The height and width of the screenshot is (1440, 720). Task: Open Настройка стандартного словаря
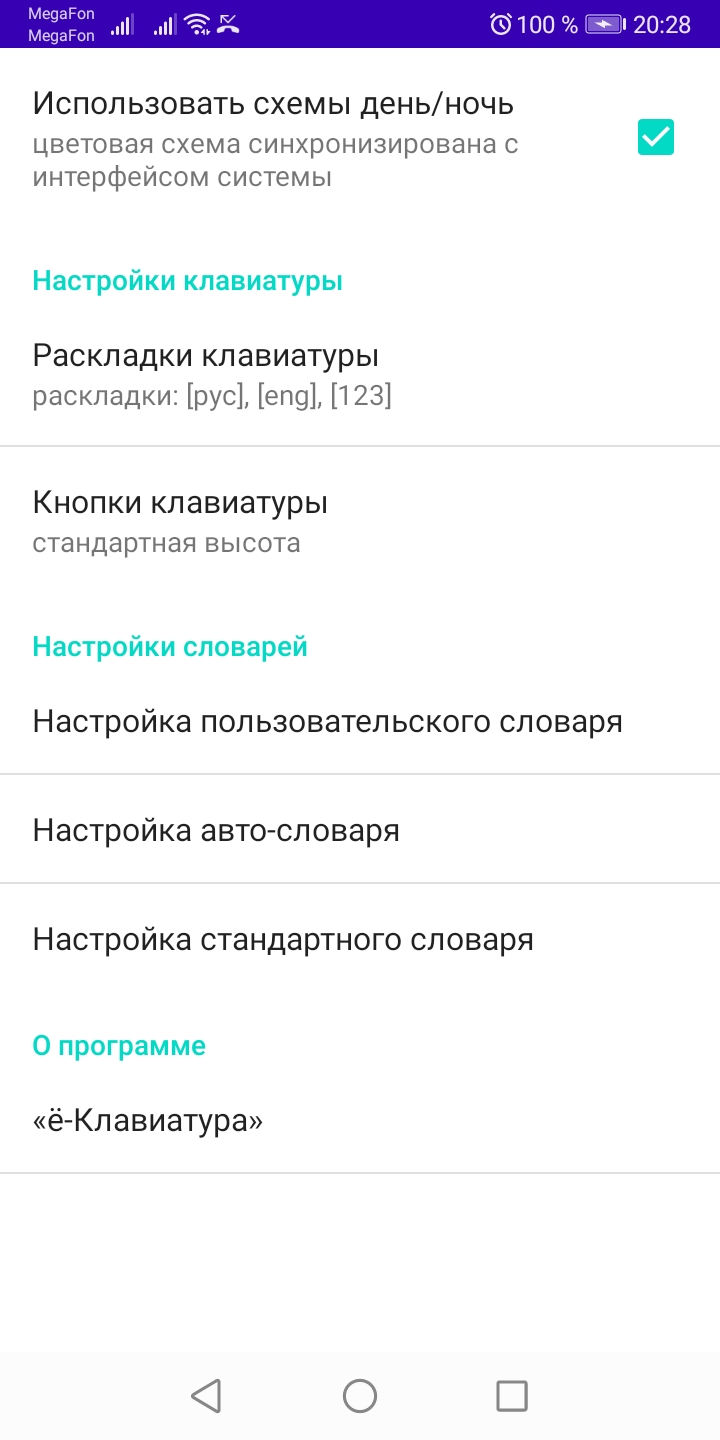360,939
